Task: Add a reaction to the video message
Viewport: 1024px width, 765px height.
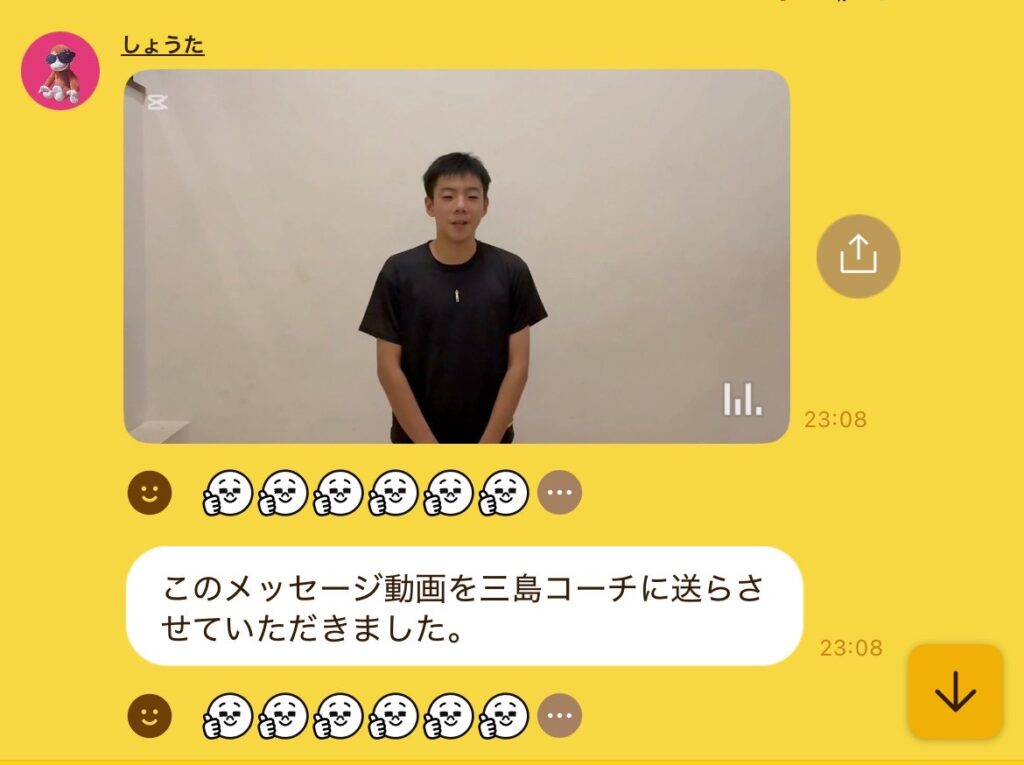Action: pyautogui.click(x=150, y=493)
